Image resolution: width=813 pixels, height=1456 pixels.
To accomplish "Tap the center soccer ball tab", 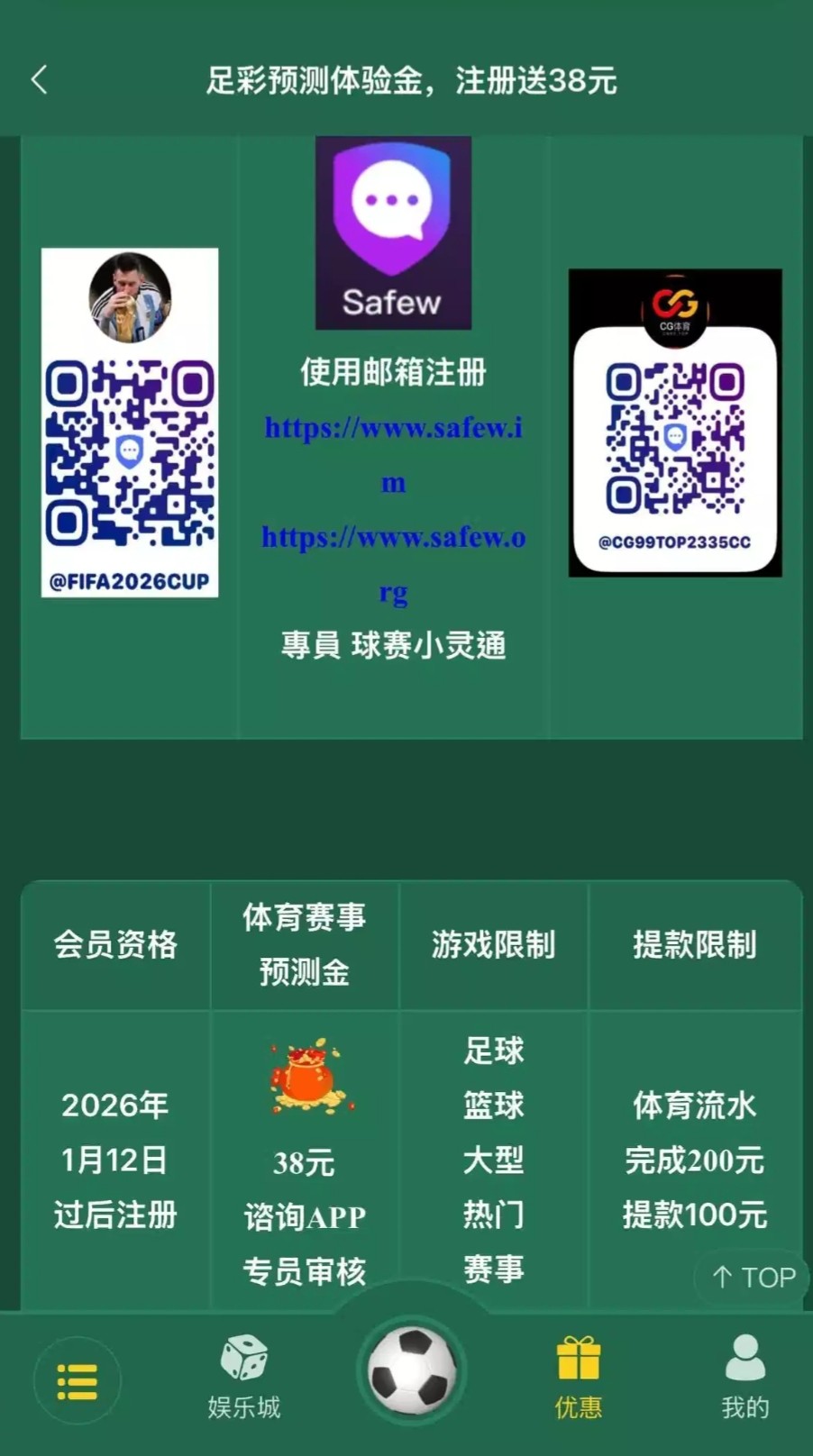I will pos(412,1370).
